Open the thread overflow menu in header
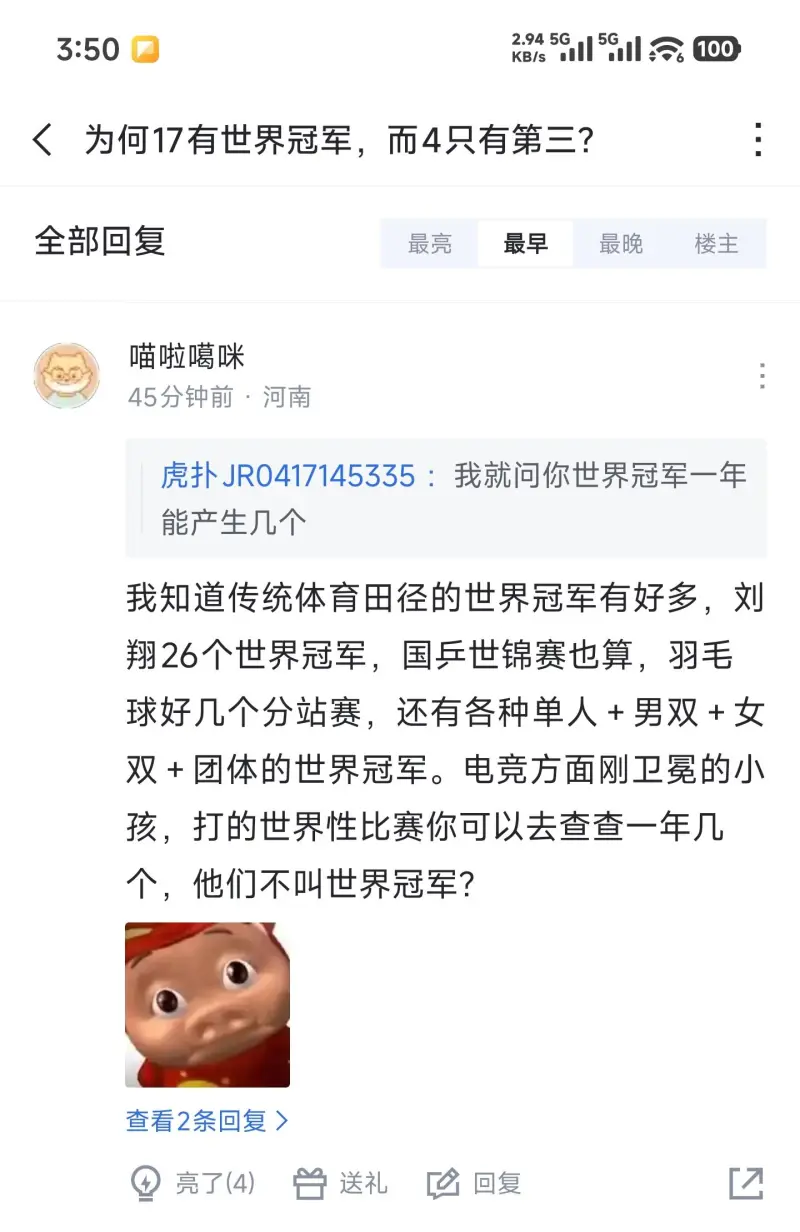The image size is (800, 1232). (x=758, y=140)
